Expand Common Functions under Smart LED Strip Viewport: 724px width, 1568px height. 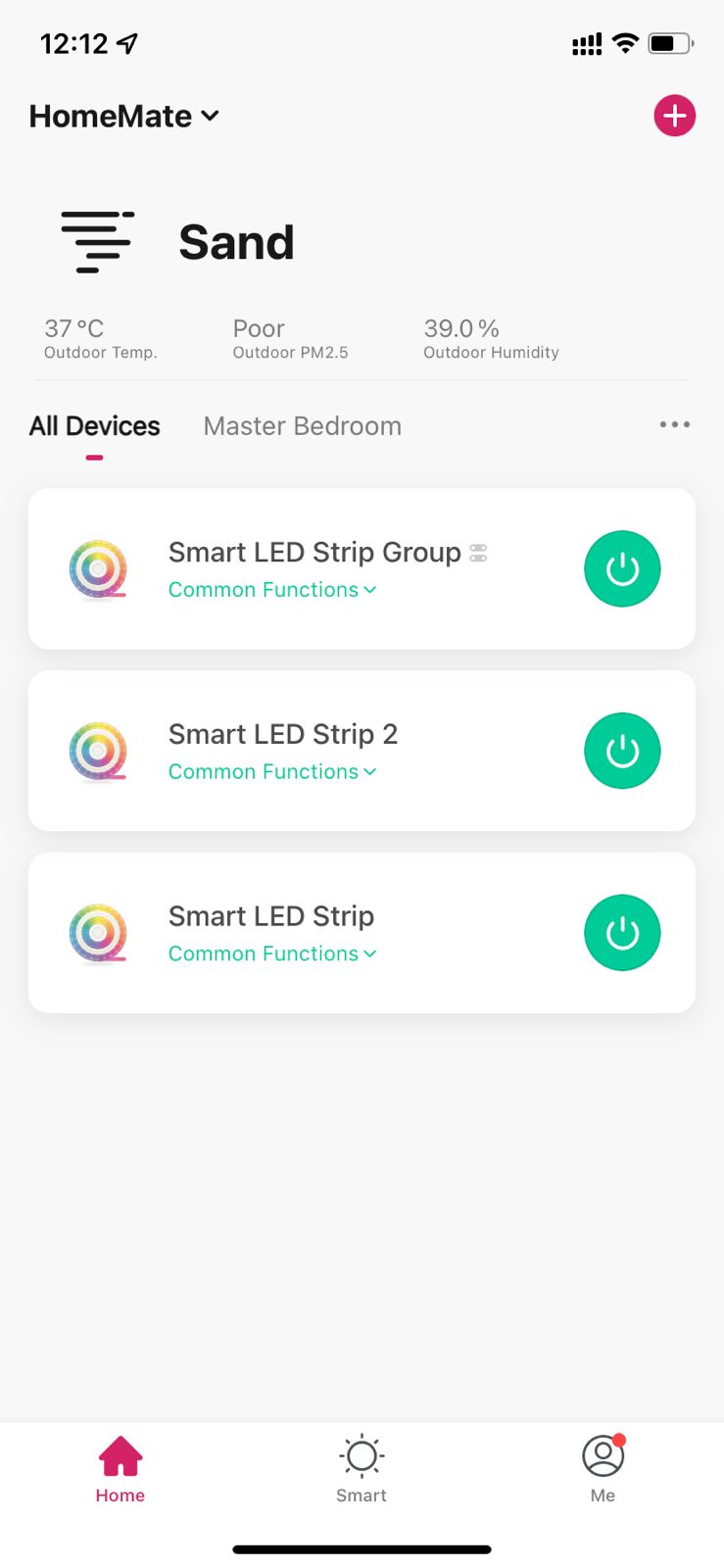coord(272,955)
